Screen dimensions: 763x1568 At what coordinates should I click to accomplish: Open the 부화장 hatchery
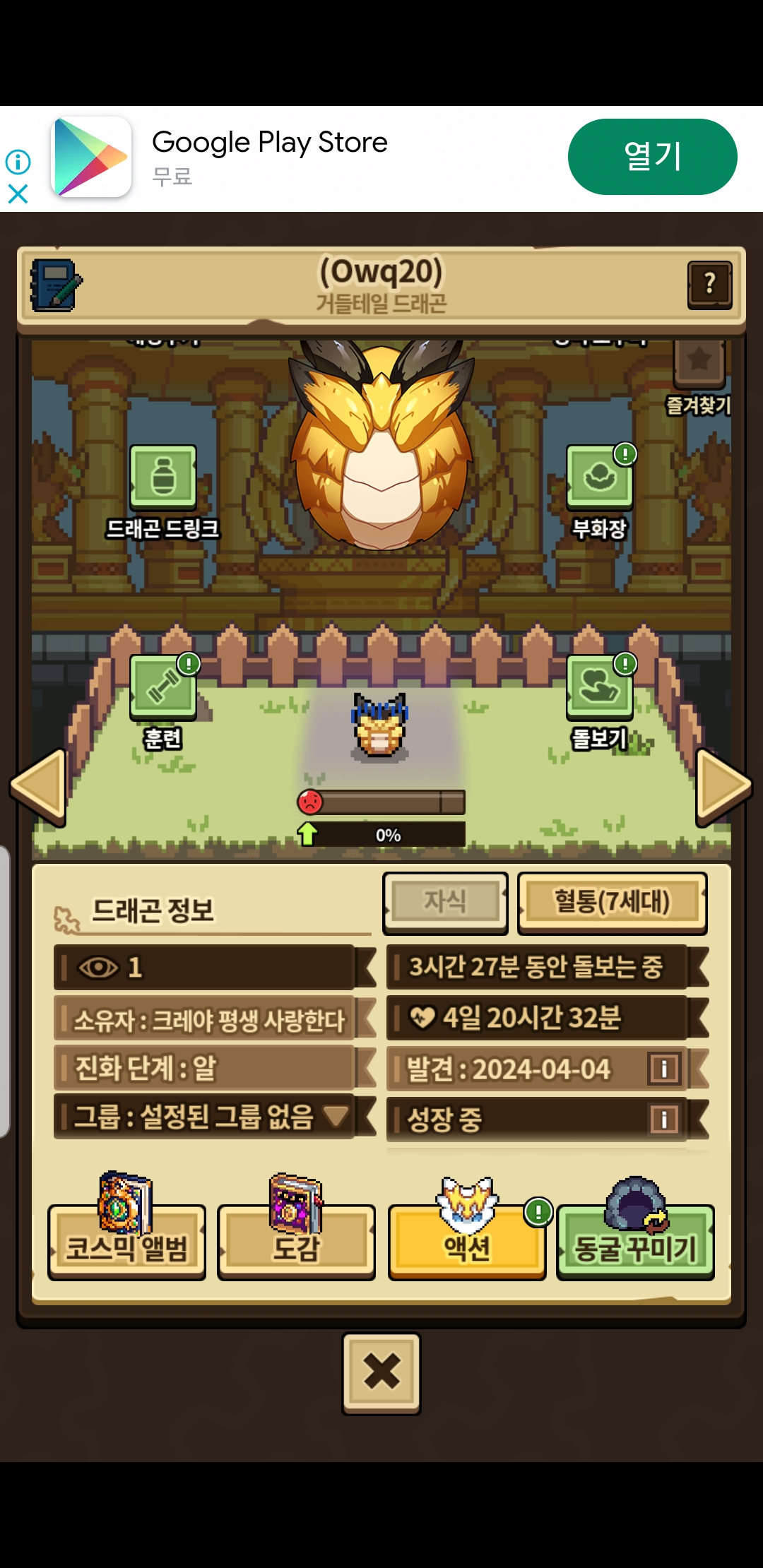point(599,477)
